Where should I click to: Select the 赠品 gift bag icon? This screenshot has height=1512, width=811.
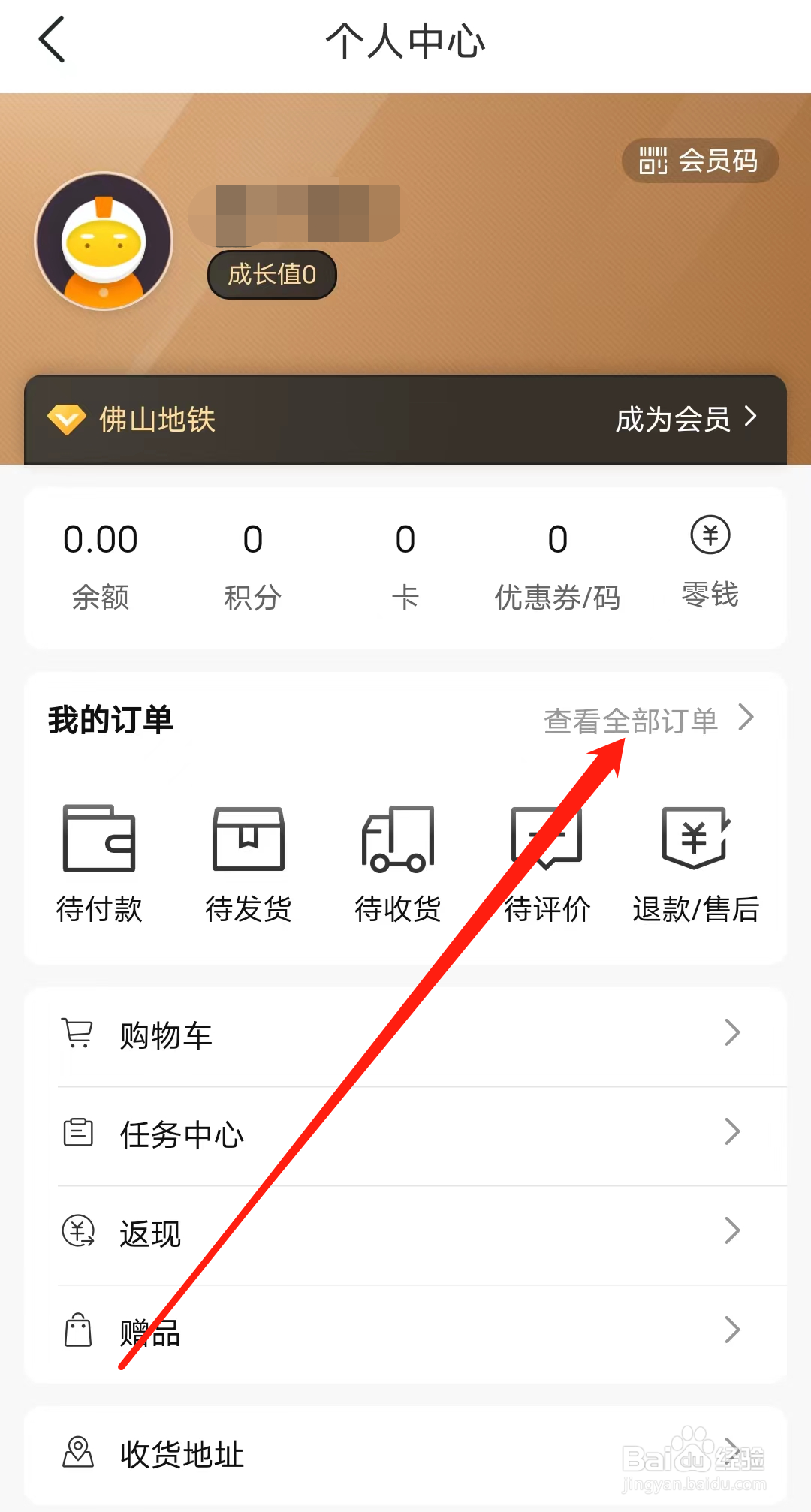pos(77,1330)
